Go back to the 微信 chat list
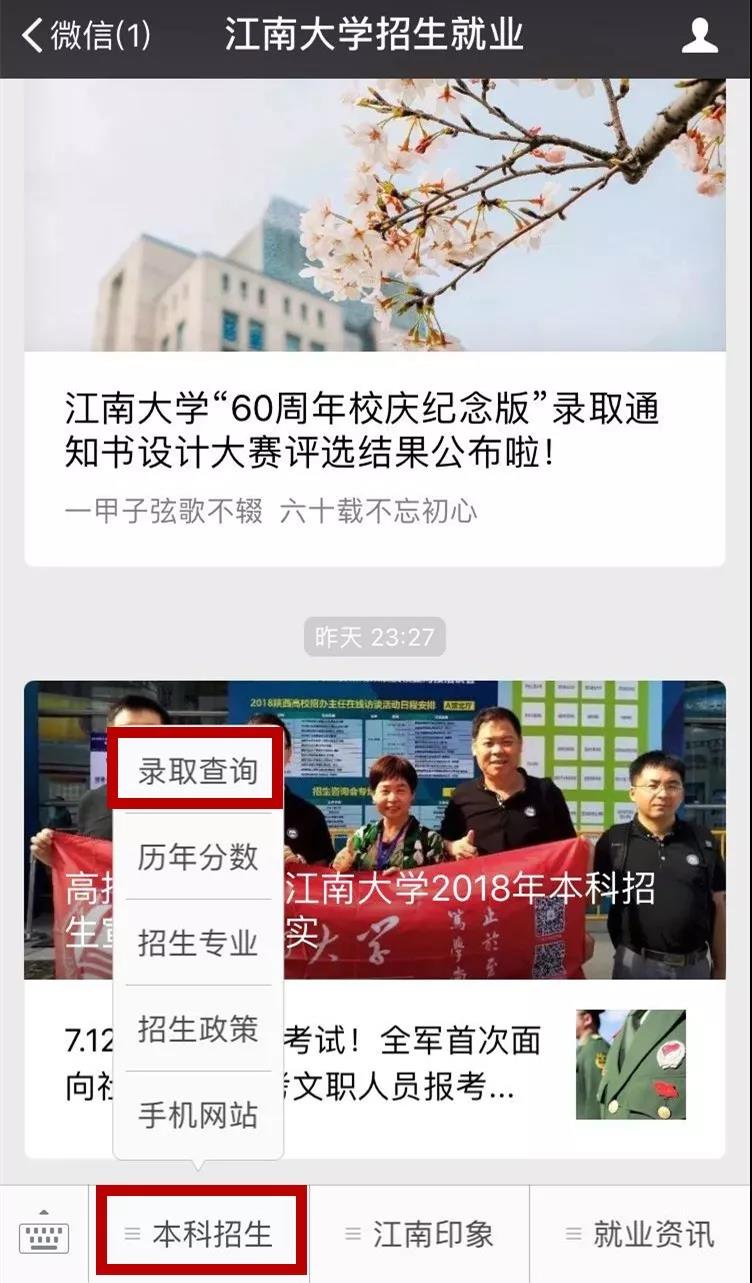Viewport: 752px width, 1283px height. click(85, 36)
